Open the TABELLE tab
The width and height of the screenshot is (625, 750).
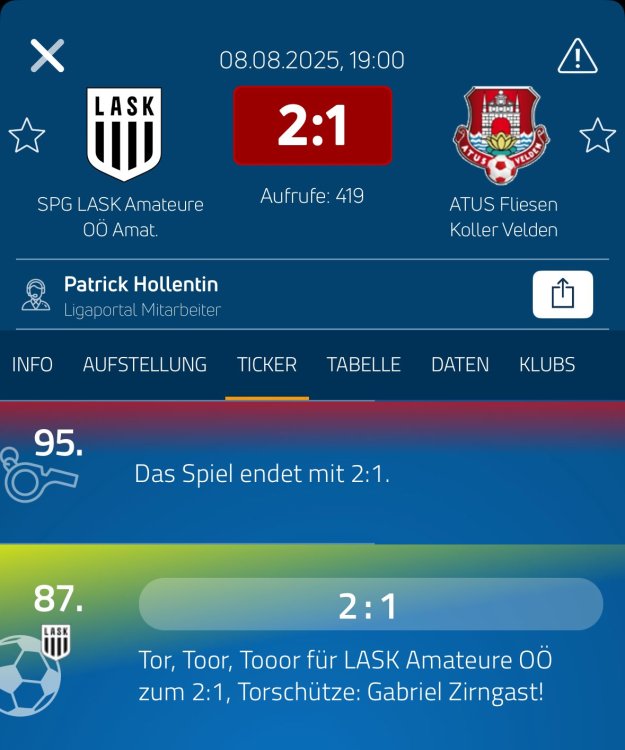(x=364, y=365)
